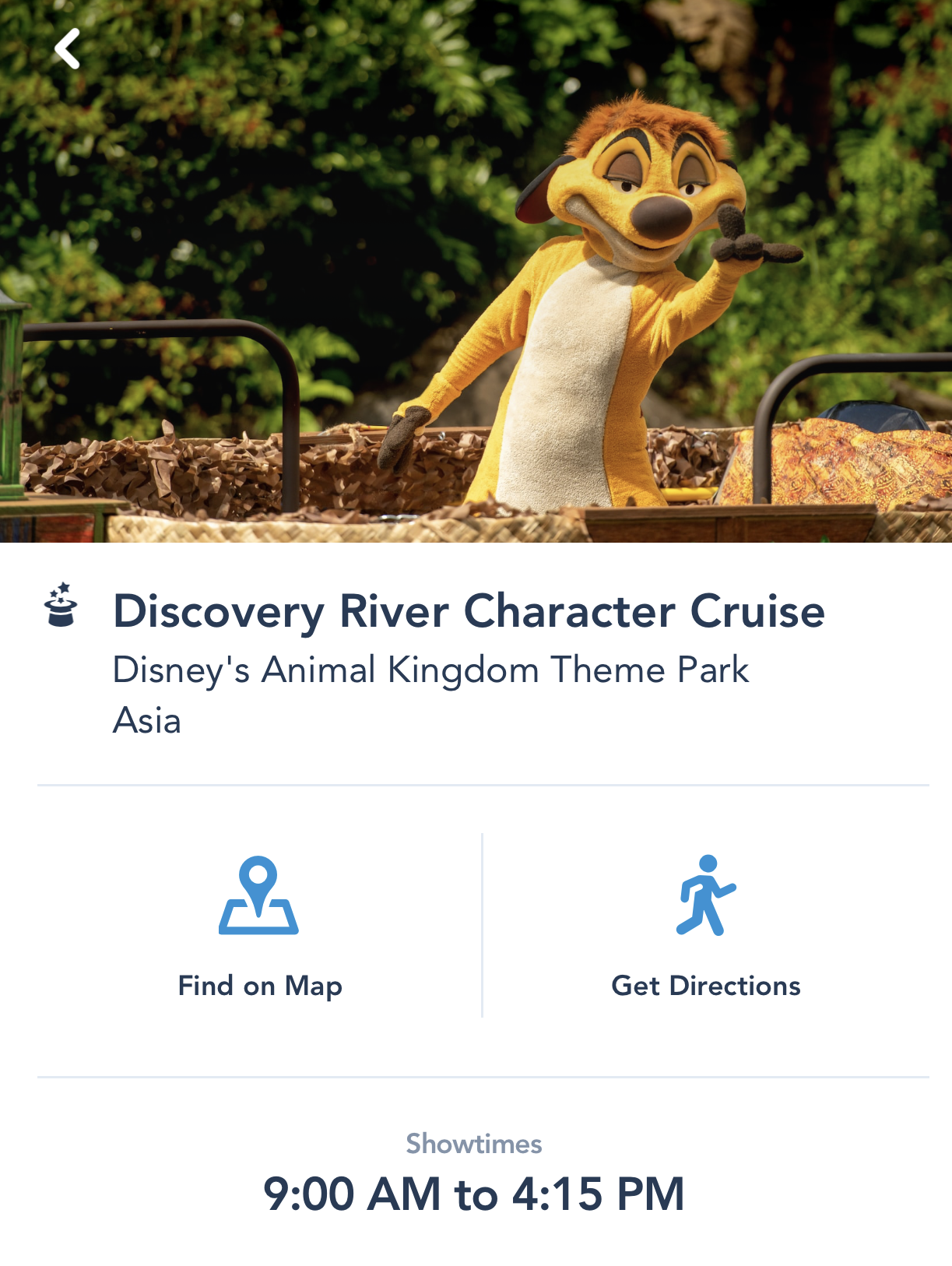Screen dimensions: 952x1266
Task: Go back using the top-left arrow
Action: point(67,49)
